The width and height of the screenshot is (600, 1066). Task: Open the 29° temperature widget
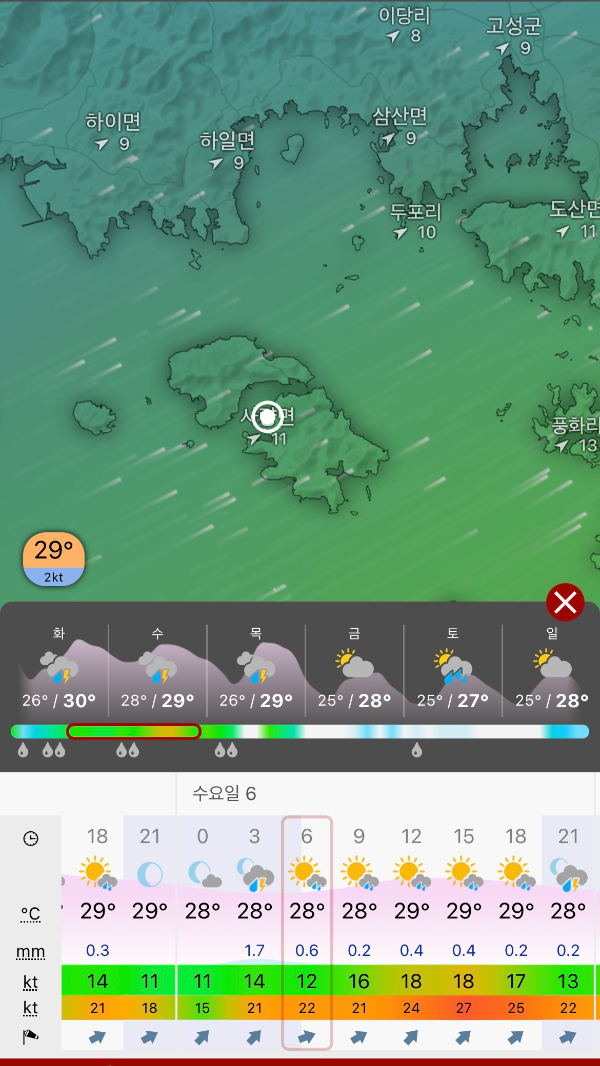[x=54, y=559]
